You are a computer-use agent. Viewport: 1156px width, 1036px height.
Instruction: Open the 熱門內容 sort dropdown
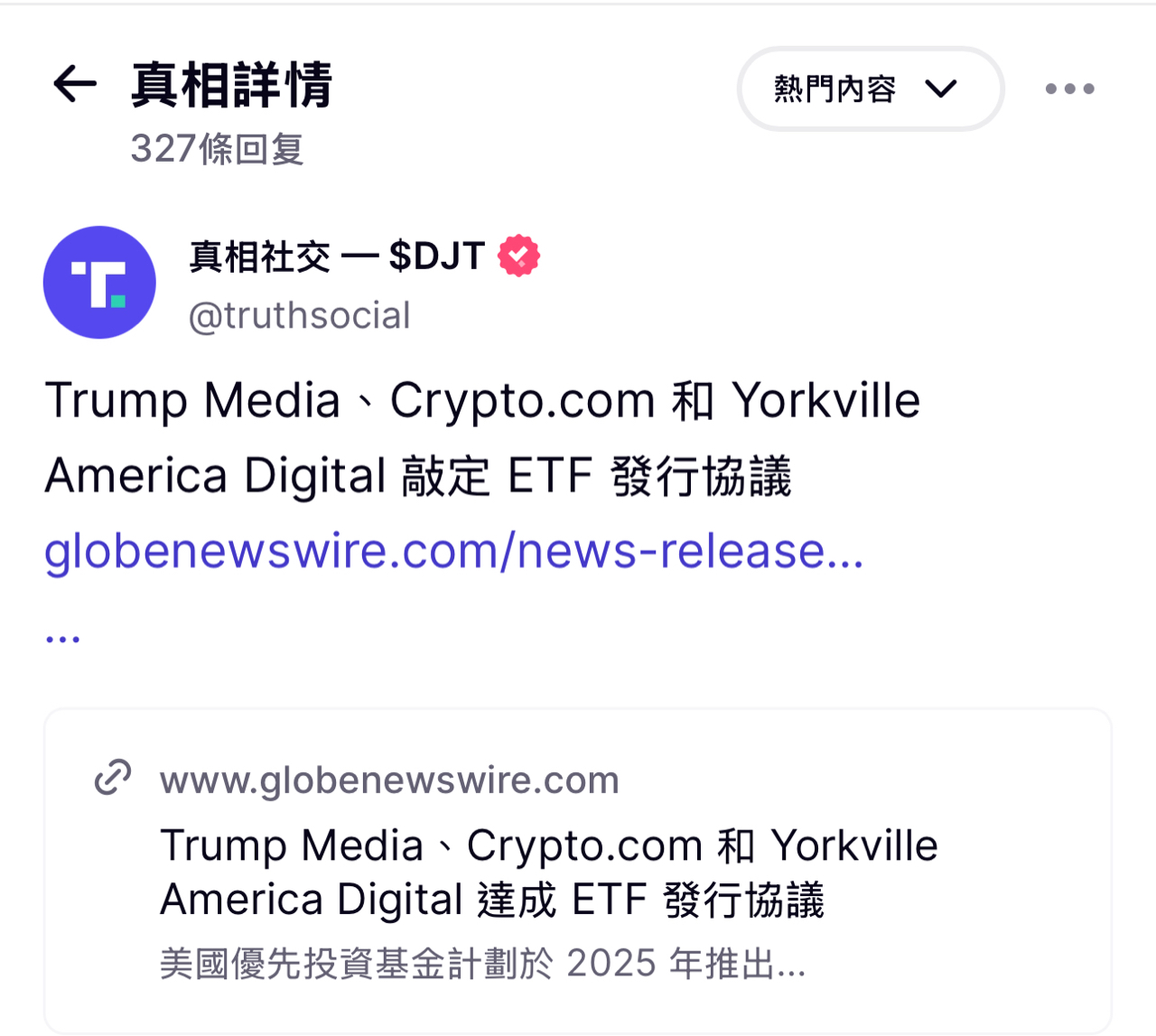pos(871,89)
